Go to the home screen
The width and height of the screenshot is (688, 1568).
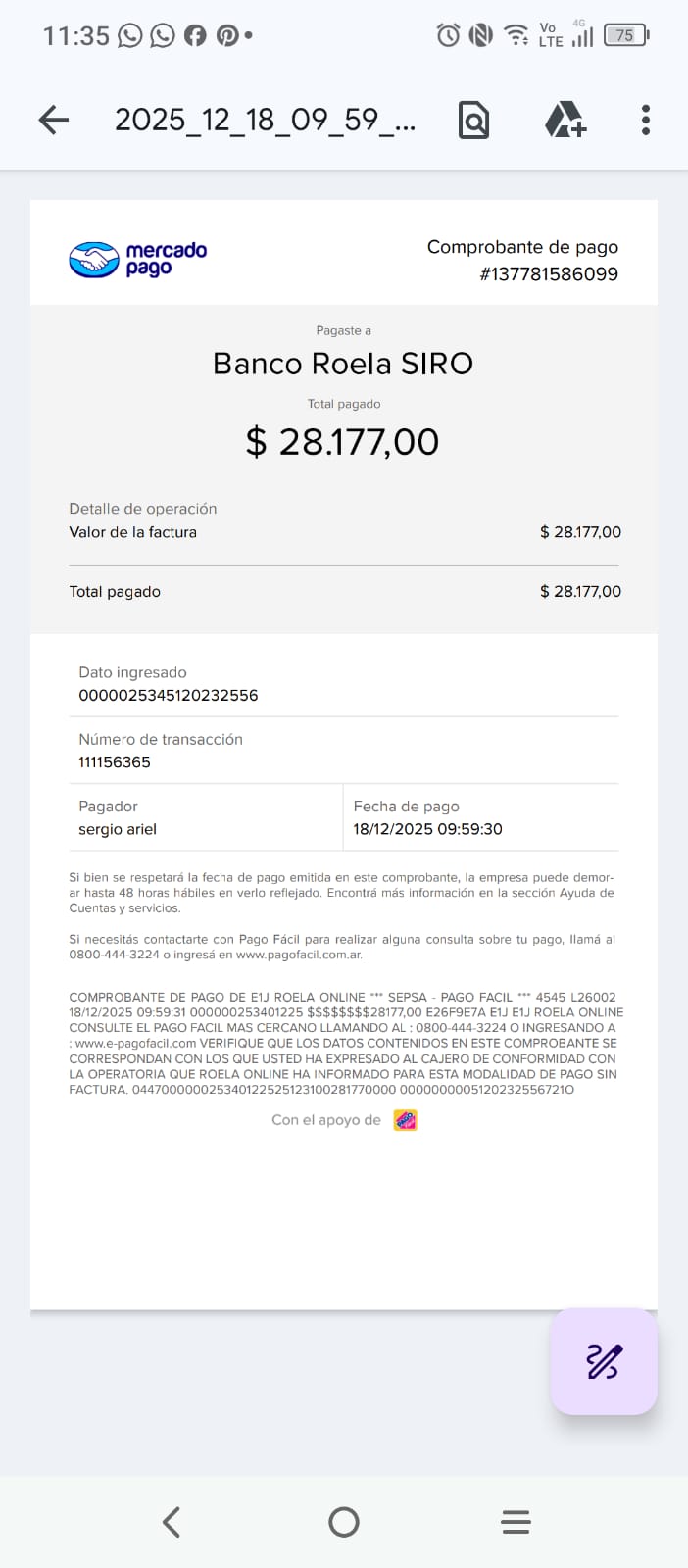344,1522
